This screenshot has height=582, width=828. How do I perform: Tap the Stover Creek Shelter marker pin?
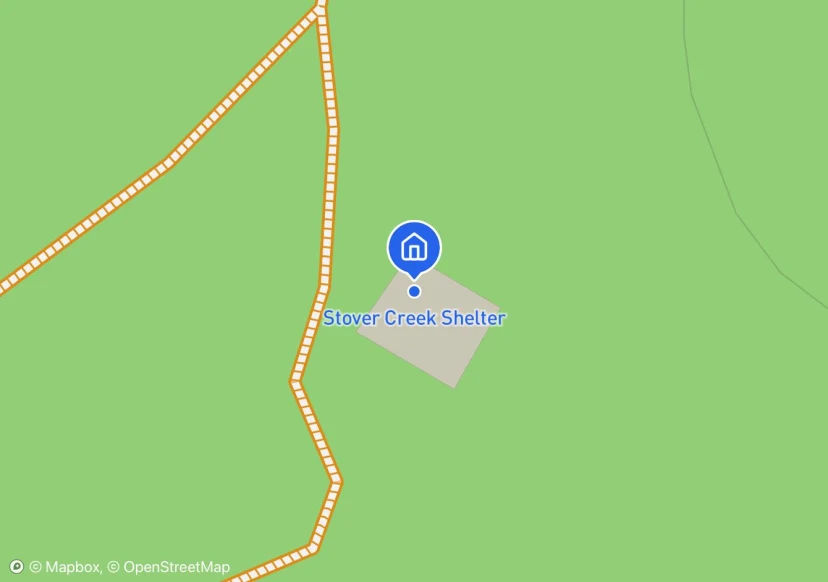(414, 247)
